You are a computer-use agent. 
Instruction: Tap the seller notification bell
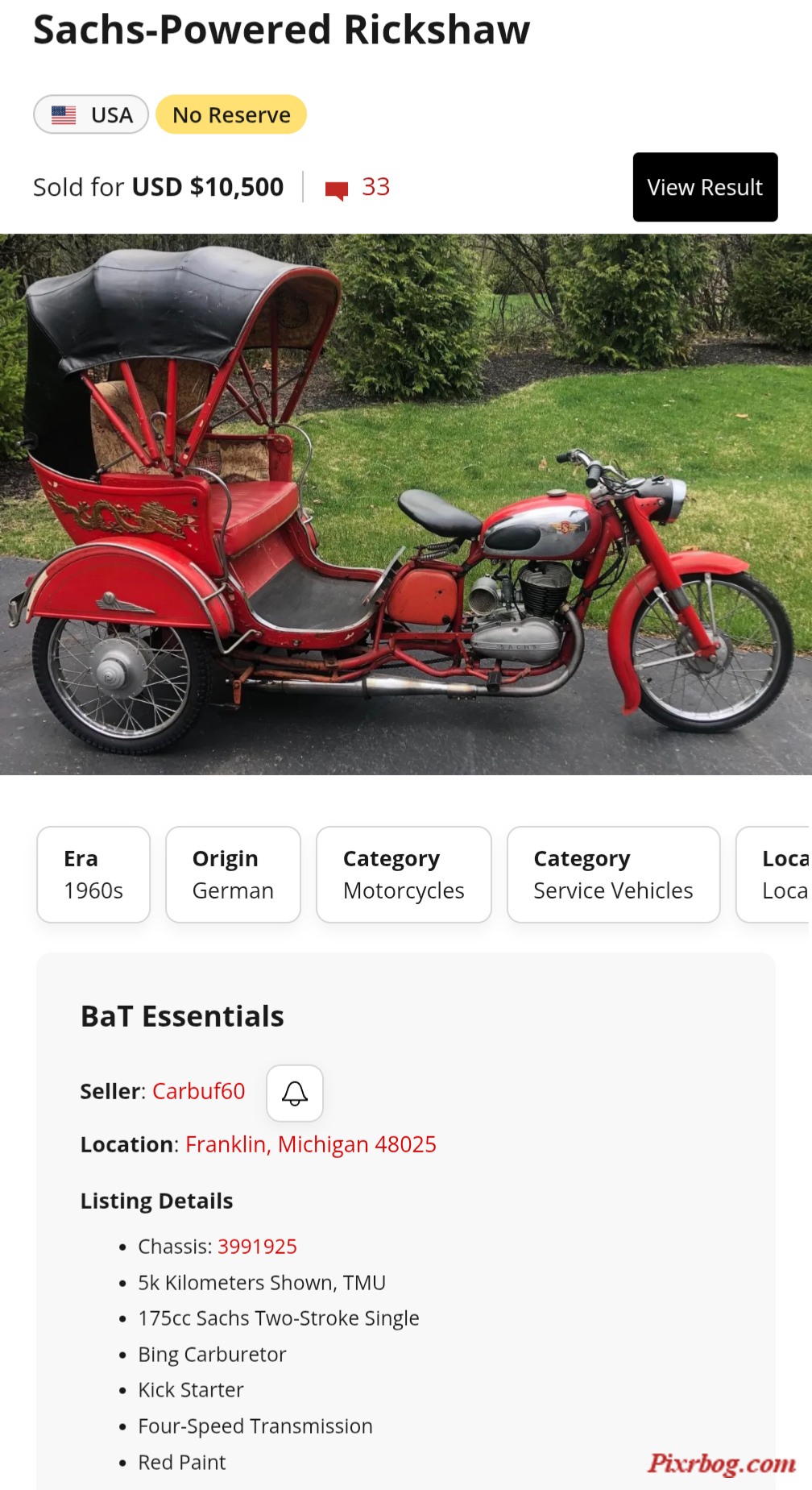pos(295,1093)
